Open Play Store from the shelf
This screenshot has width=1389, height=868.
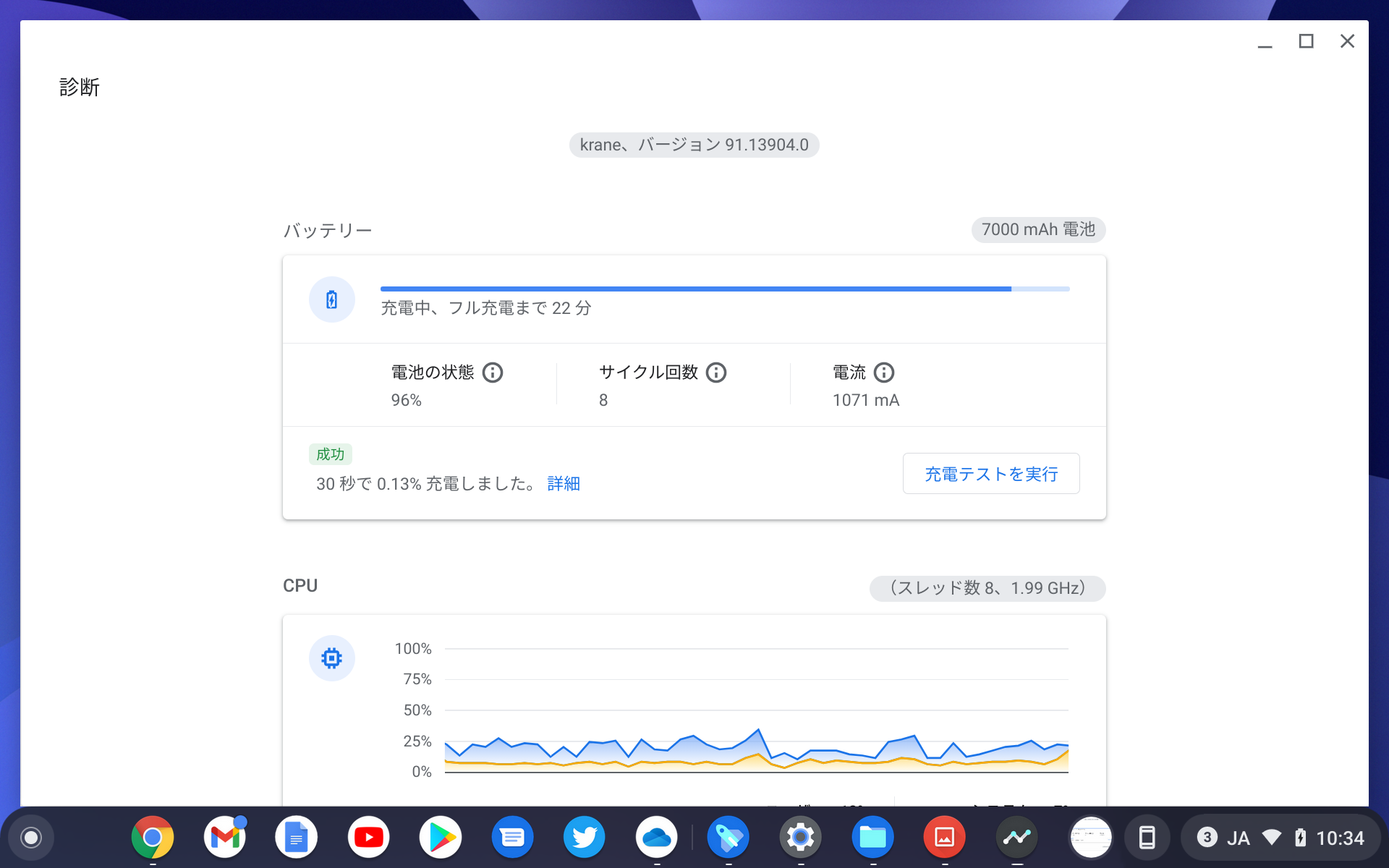(441, 838)
